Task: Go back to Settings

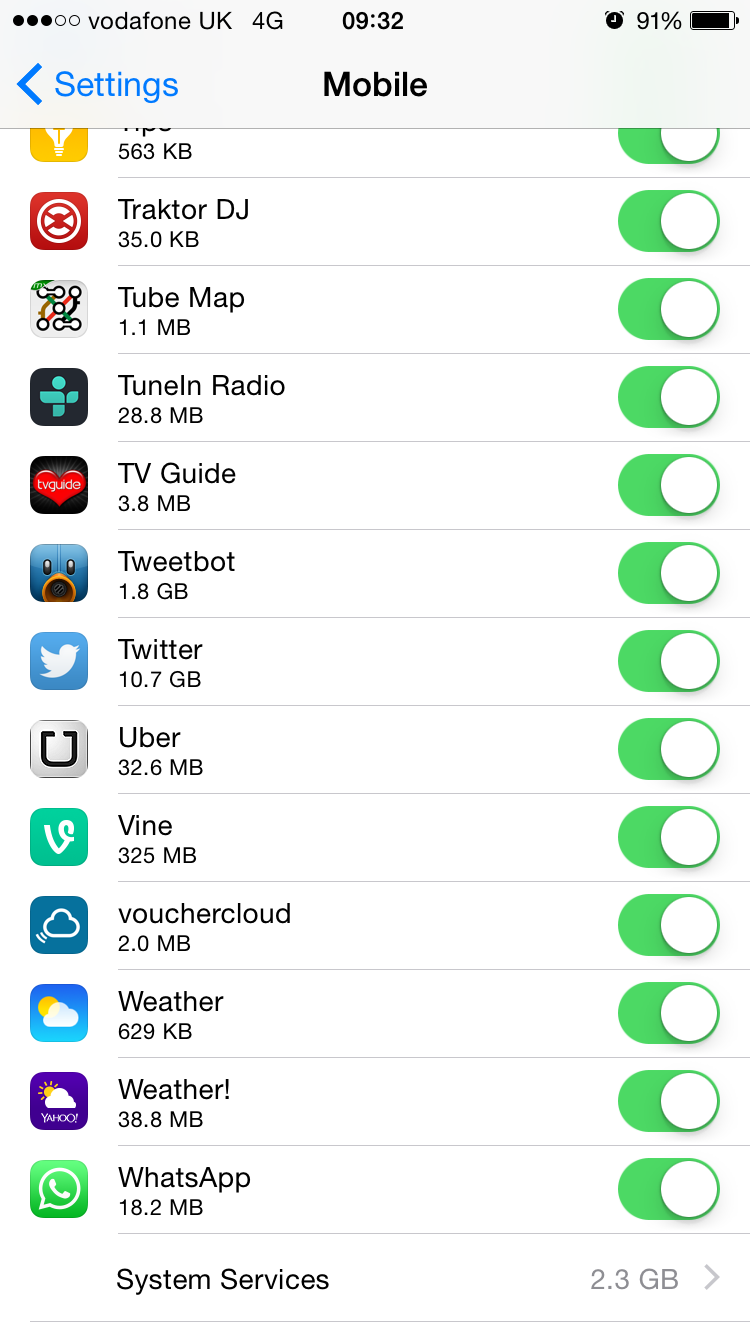Action: tap(98, 85)
